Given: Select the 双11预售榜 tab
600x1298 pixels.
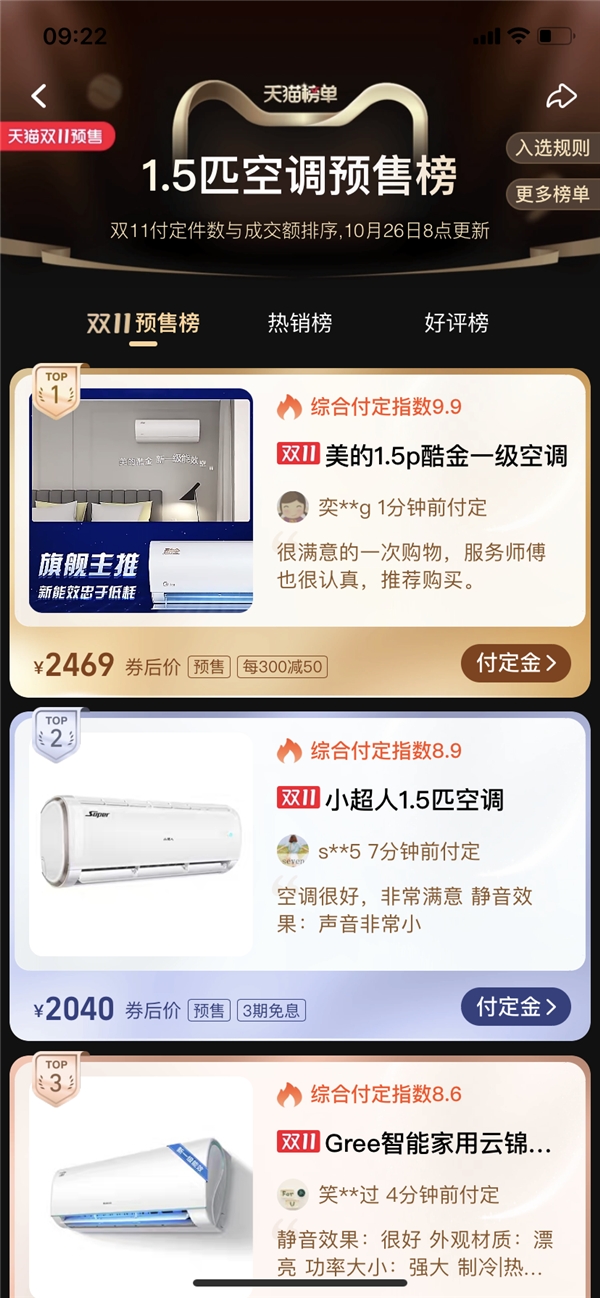Looking at the screenshot, I should (x=143, y=323).
